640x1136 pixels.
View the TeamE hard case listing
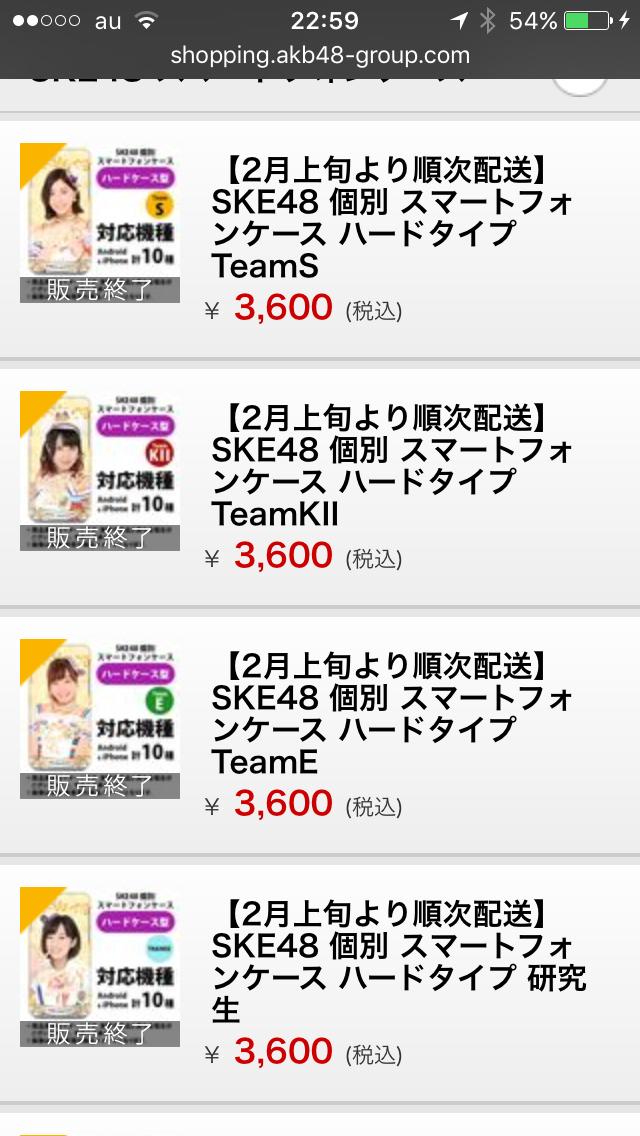click(392, 716)
